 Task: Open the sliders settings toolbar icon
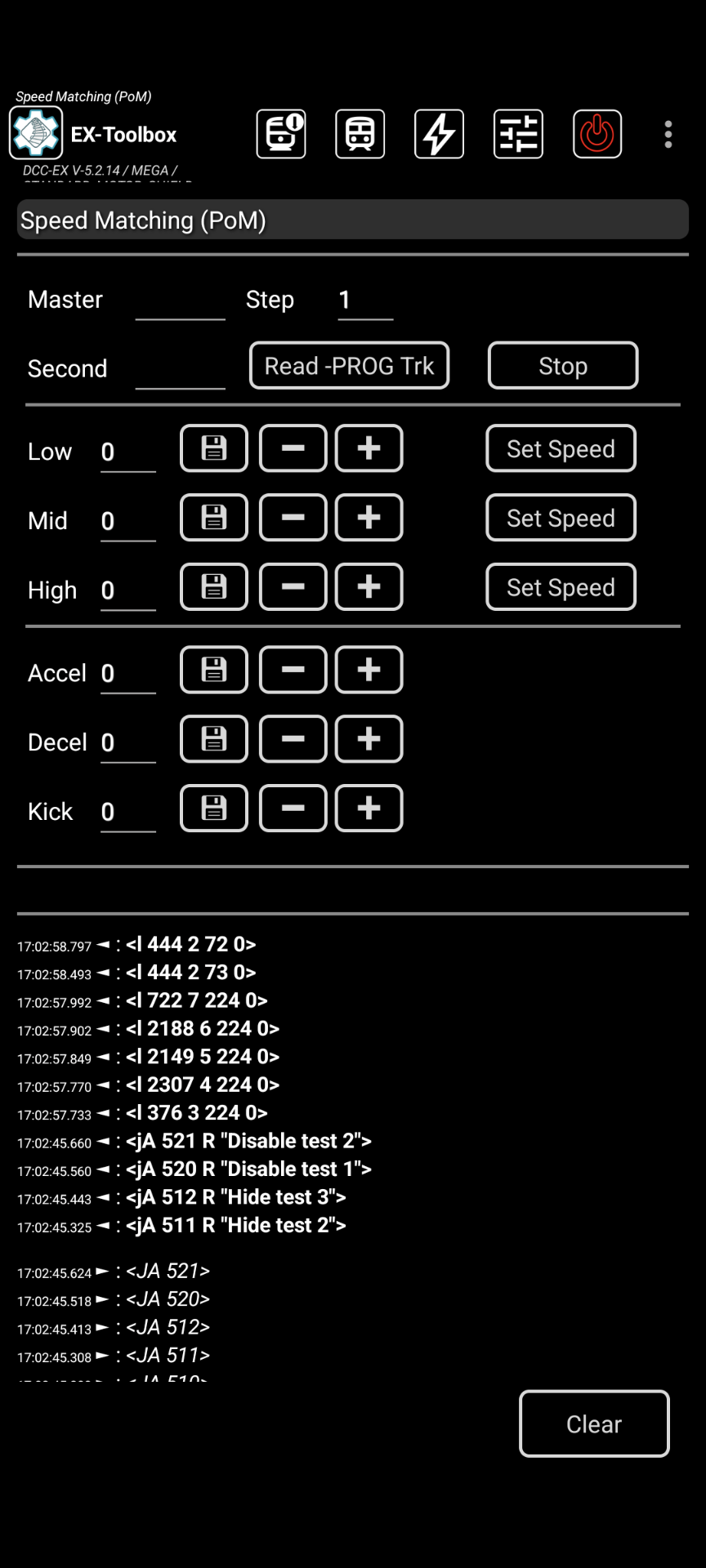coord(518,134)
